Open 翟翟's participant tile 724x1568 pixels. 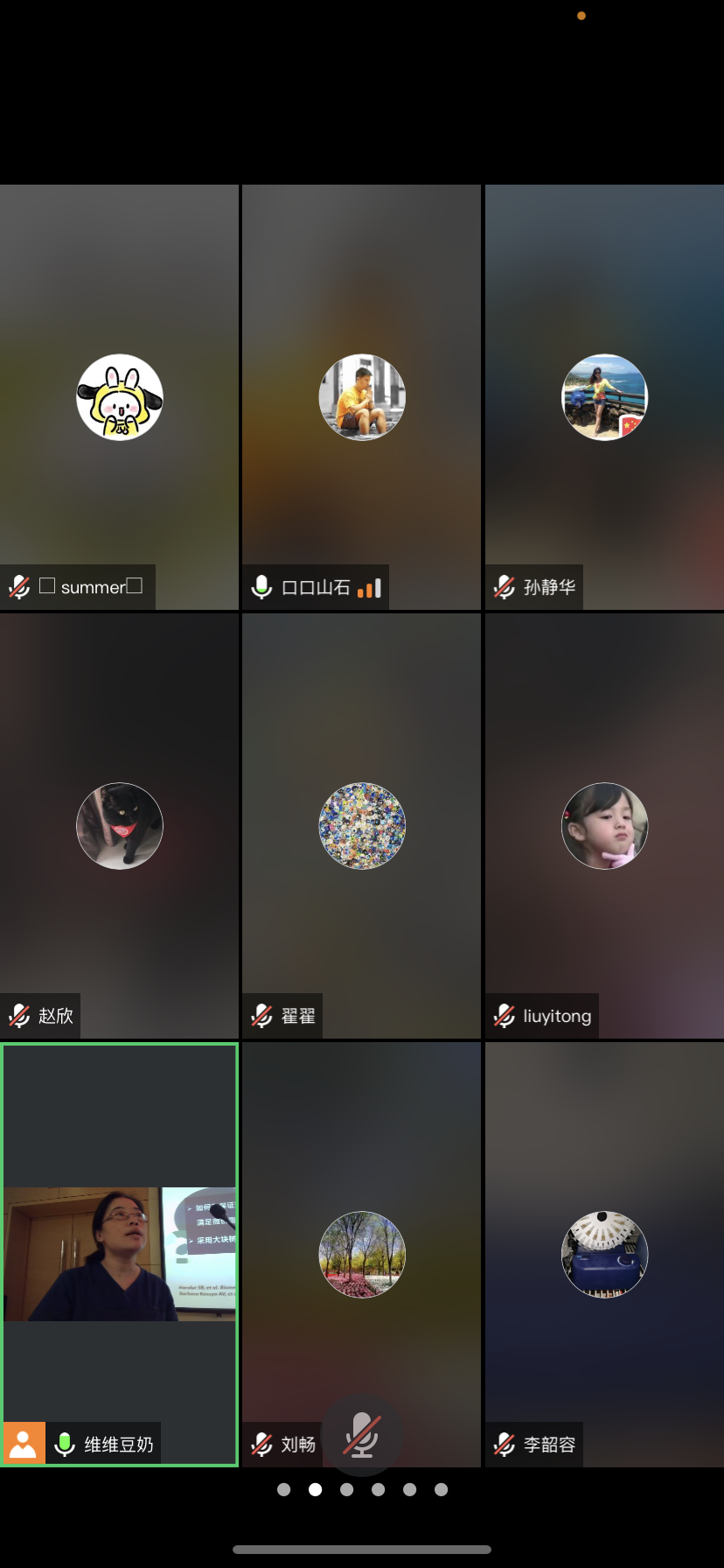click(x=361, y=826)
